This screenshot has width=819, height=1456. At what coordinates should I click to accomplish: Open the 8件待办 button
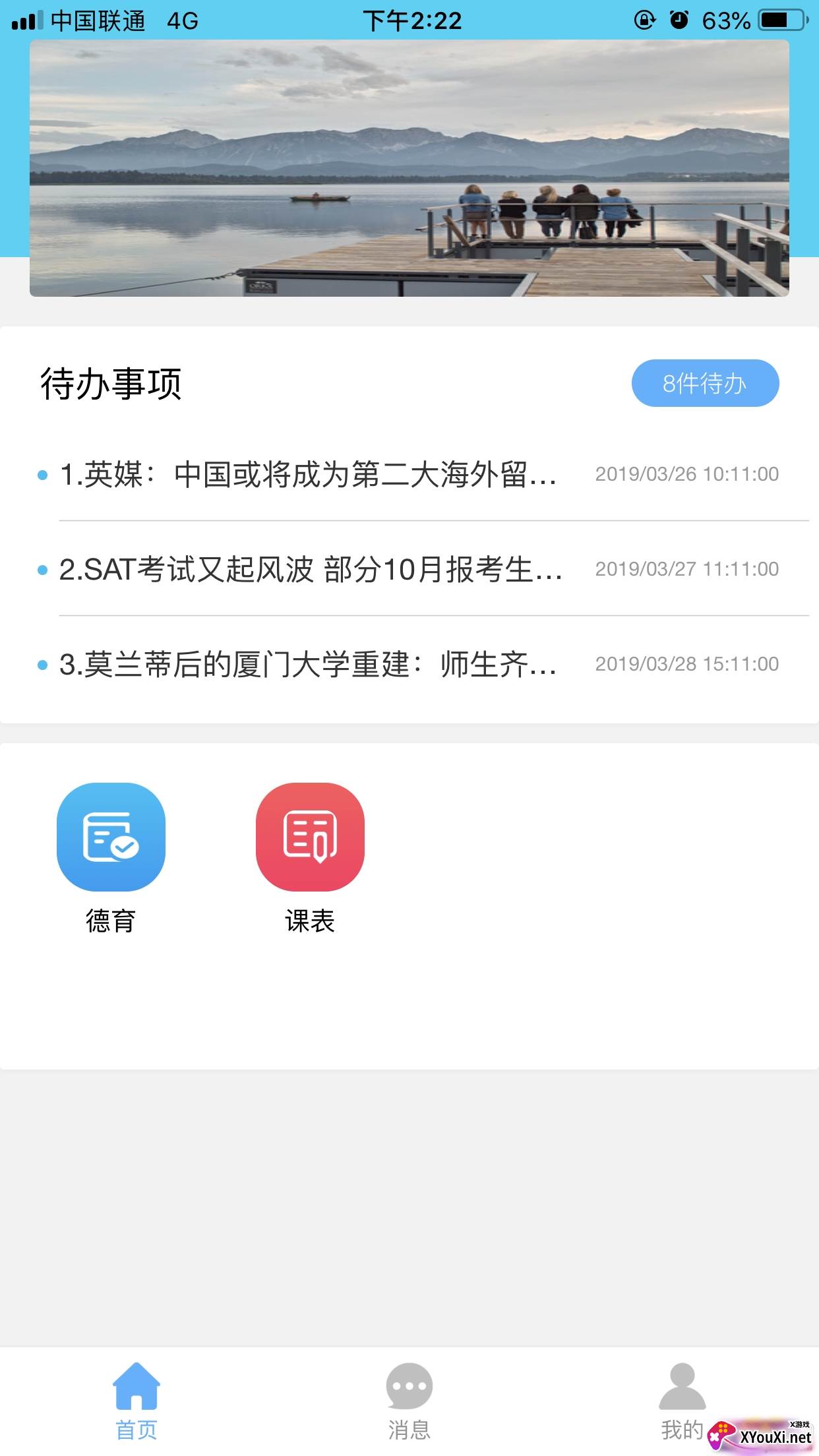pyautogui.click(x=705, y=383)
